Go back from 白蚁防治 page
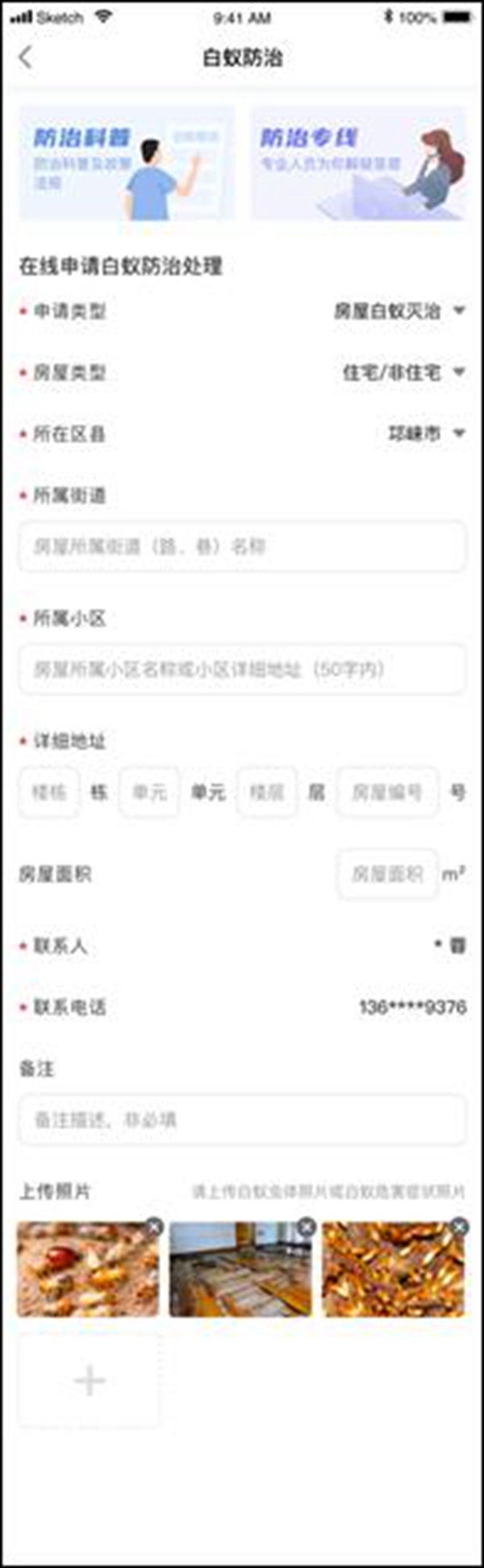The height and width of the screenshot is (1568, 484). click(x=26, y=57)
